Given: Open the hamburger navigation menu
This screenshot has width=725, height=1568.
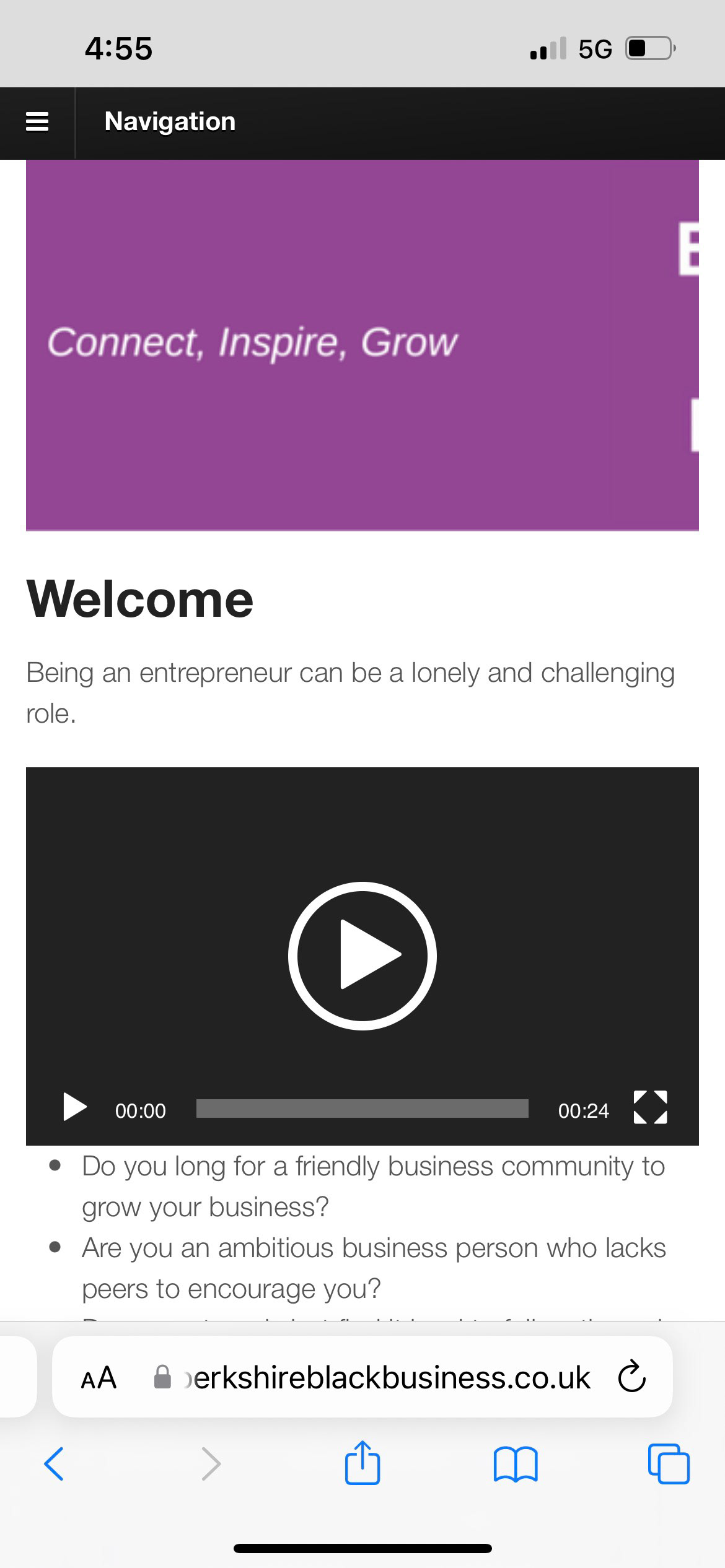Looking at the screenshot, I should (37, 122).
